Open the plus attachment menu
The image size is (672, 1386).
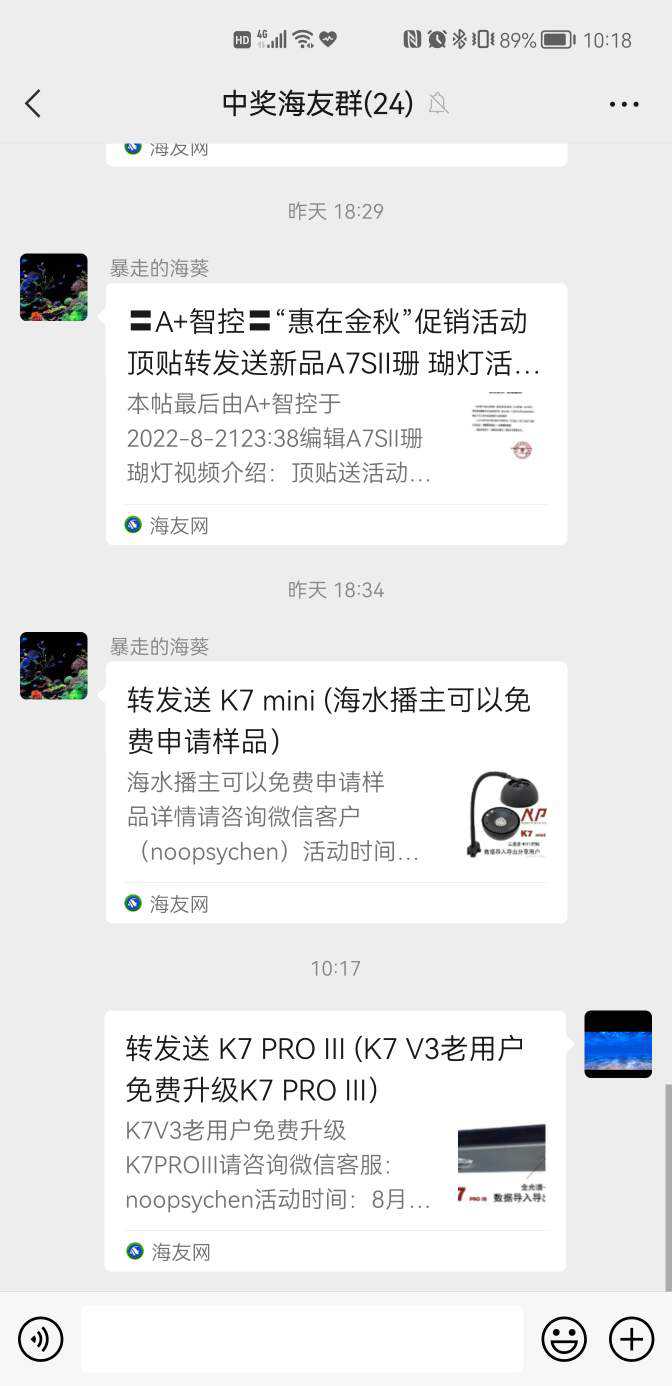click(631, 1339)
